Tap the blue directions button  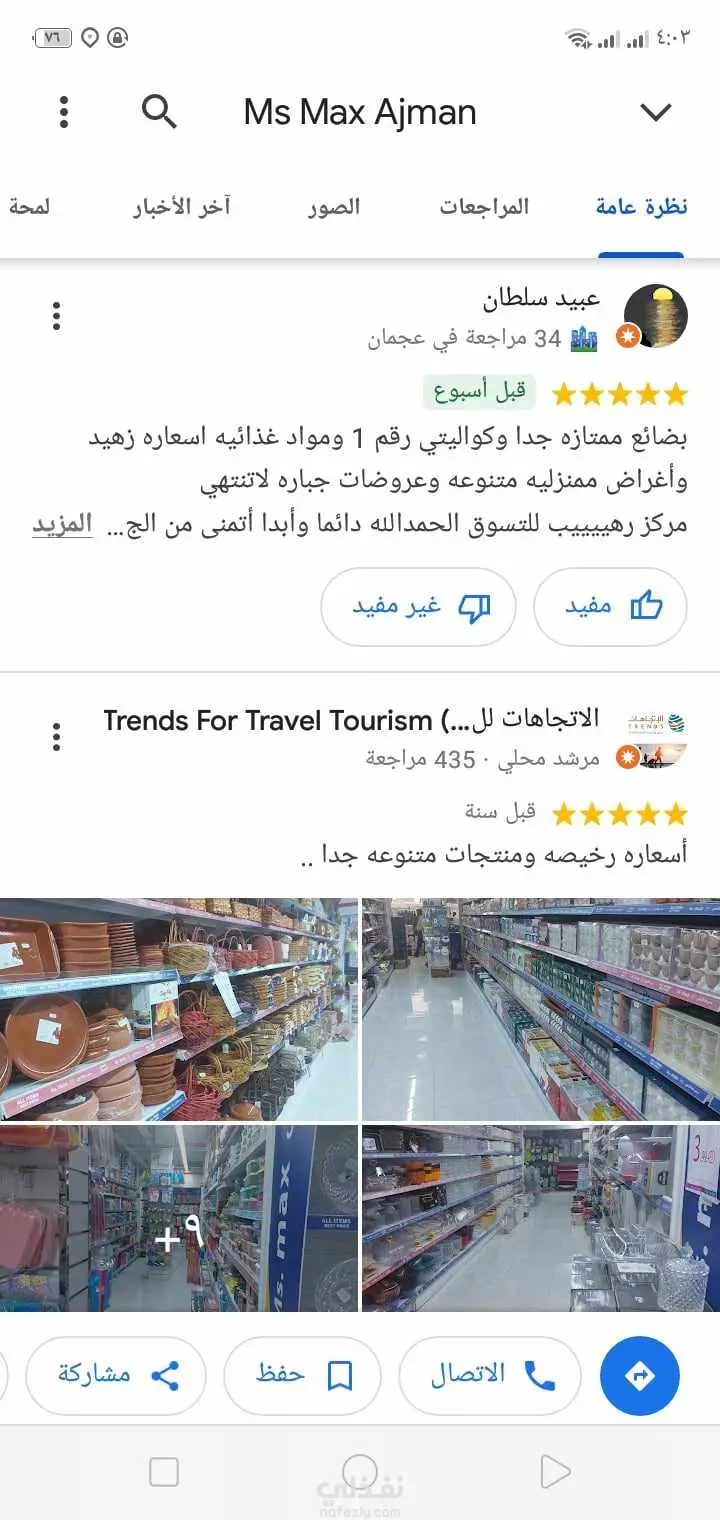(x=640, y=1376)
